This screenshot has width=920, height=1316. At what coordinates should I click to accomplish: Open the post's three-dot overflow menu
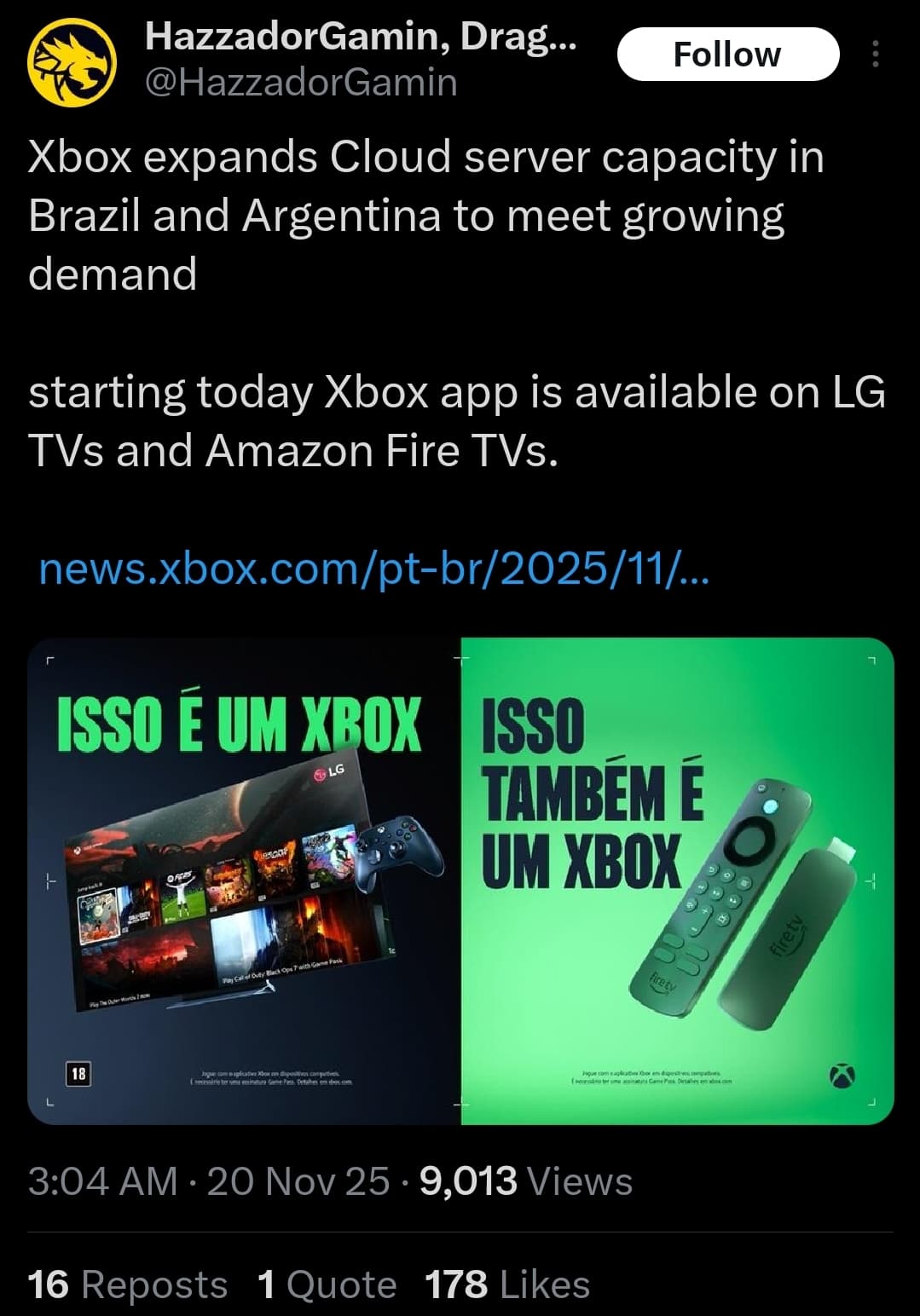pyautogui.click(x=875, y=55)
